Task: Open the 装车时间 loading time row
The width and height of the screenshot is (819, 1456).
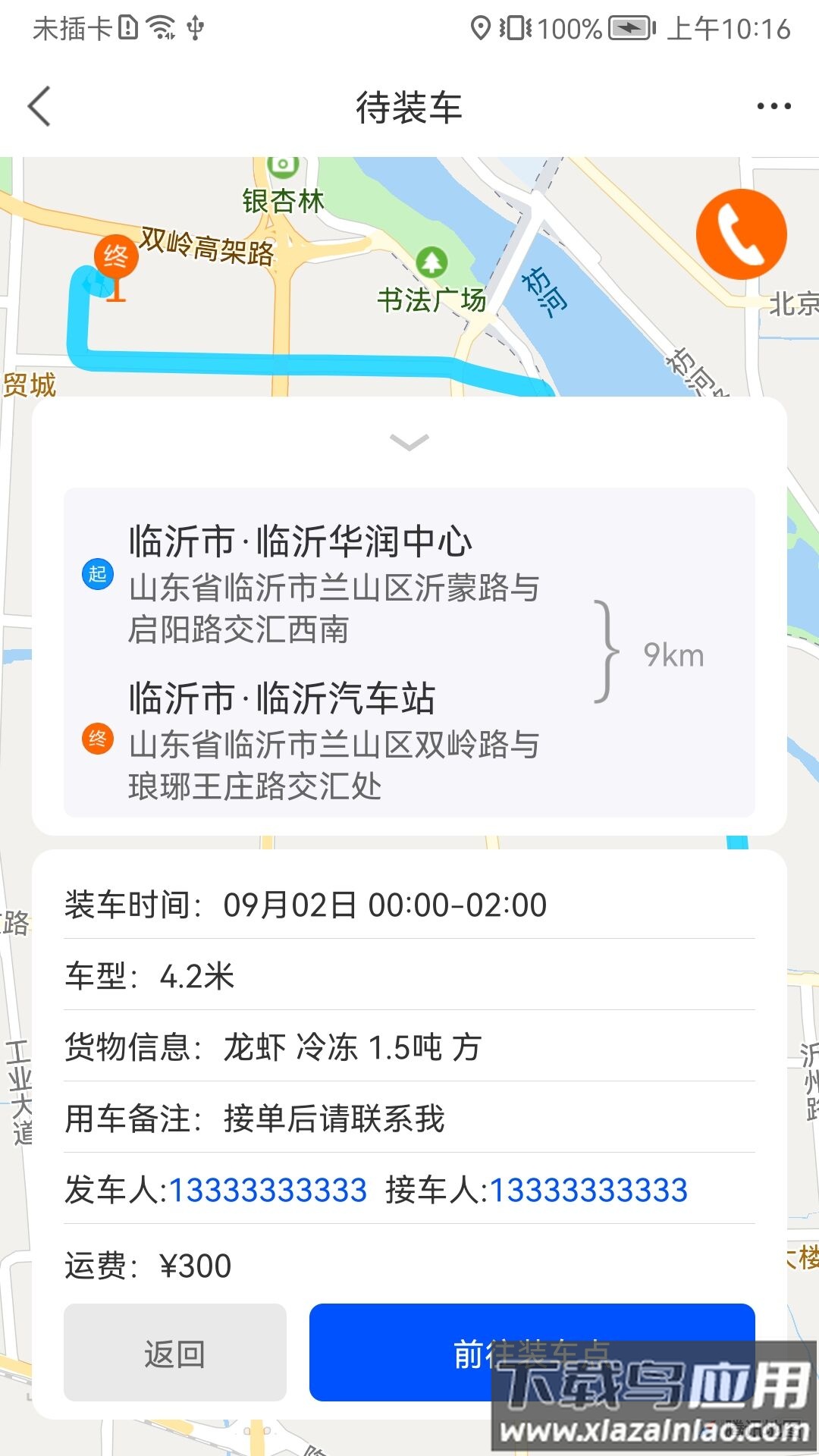Action: tap(303, 904)
